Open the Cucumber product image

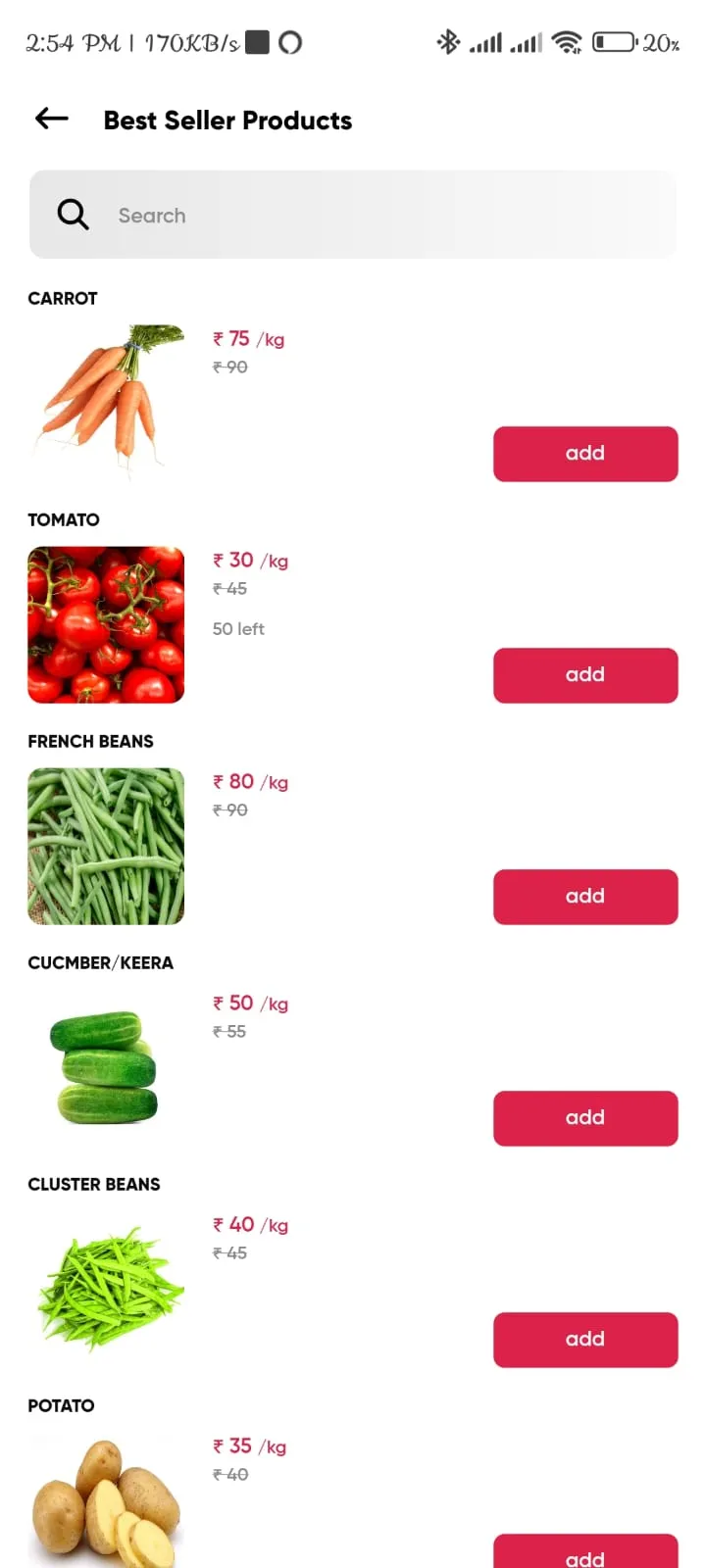(x=105, y=1067)
